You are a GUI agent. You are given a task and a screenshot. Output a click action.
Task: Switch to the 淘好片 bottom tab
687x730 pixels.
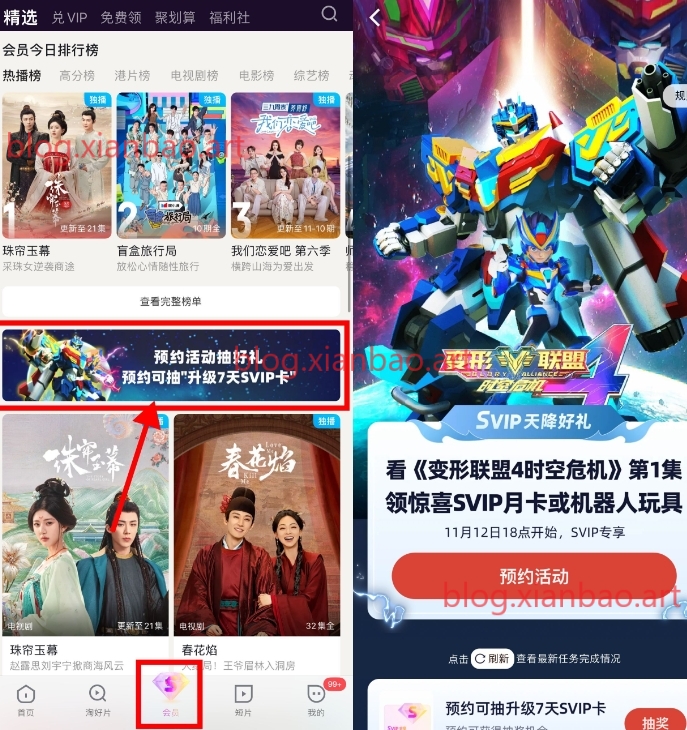tap(98, 700)
